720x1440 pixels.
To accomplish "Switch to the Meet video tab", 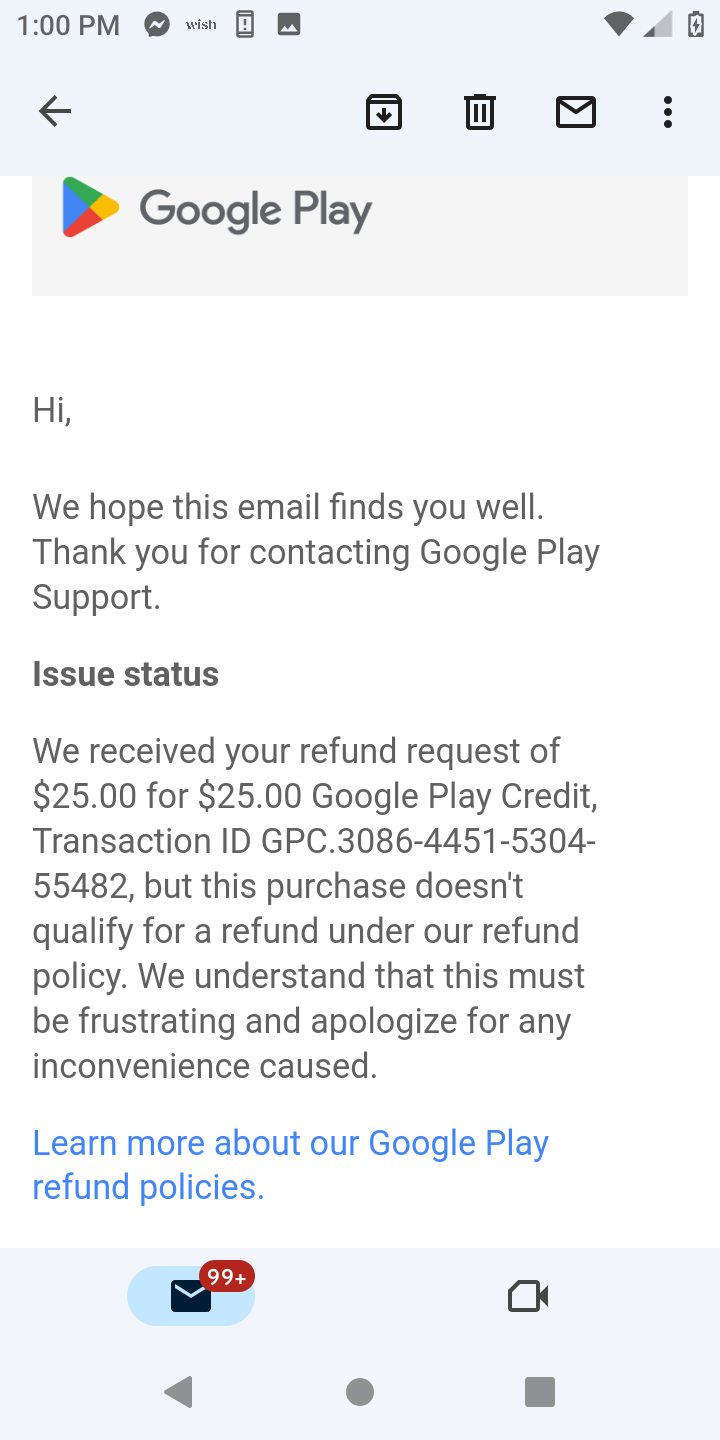I will tap(528, 1295).
